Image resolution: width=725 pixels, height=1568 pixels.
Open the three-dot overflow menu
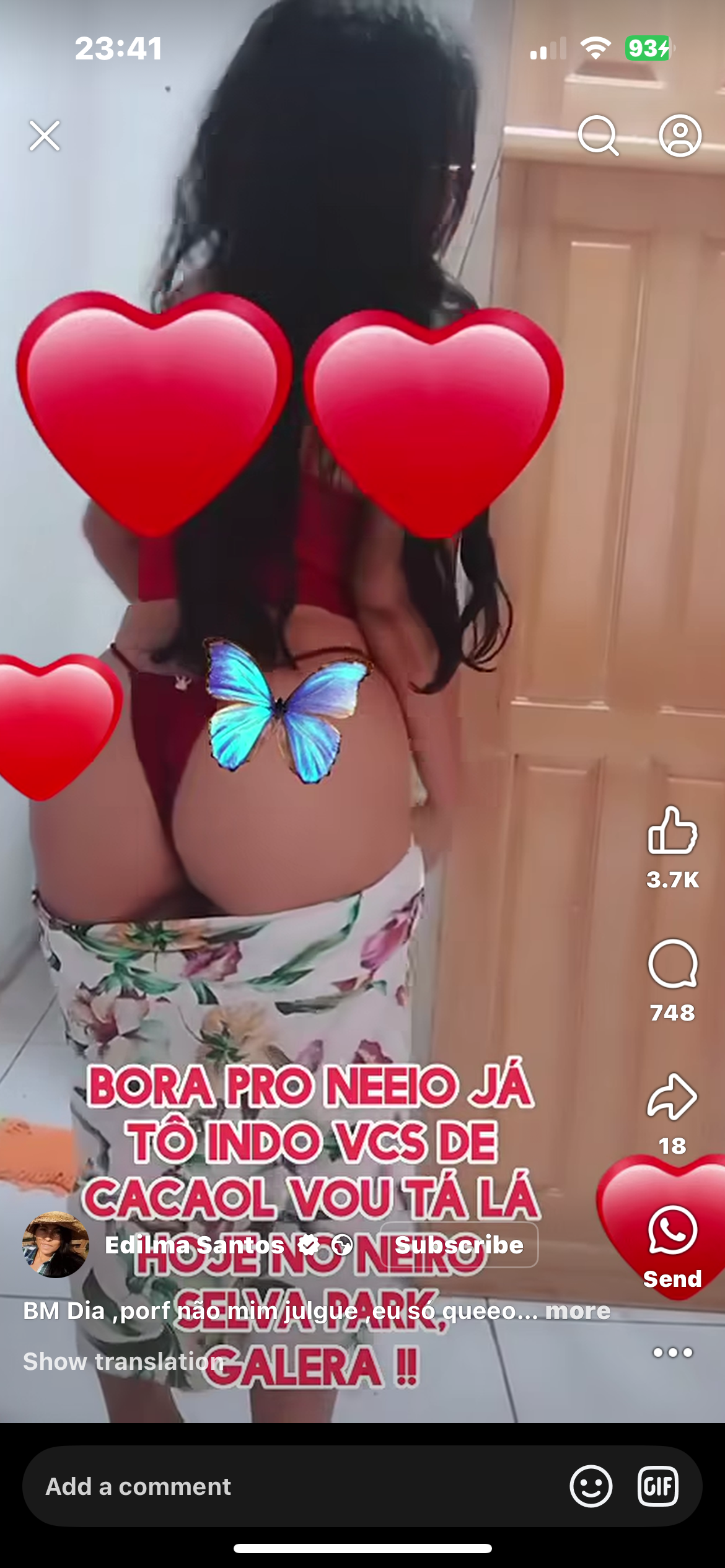point(672,1352)
